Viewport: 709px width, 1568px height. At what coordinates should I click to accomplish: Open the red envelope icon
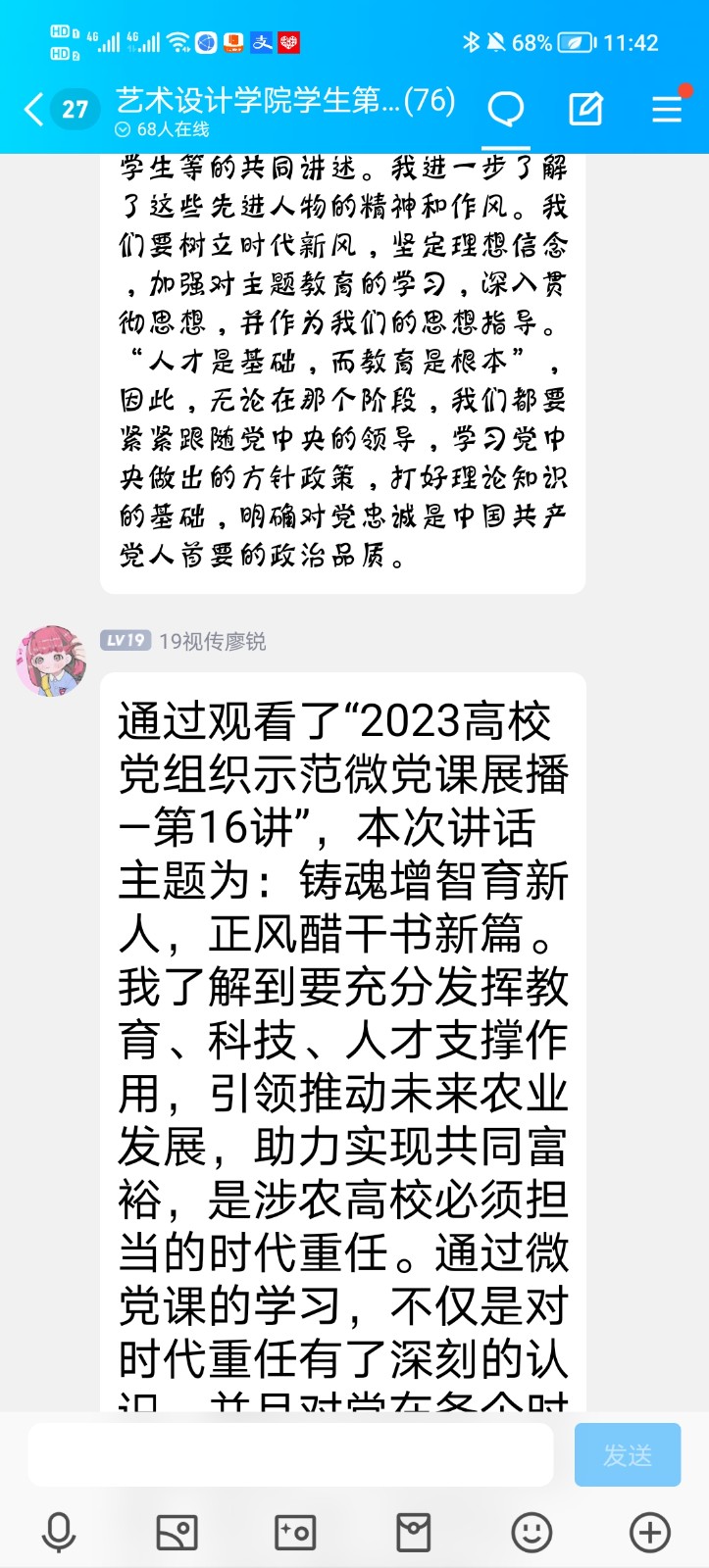coord(413,1532)
